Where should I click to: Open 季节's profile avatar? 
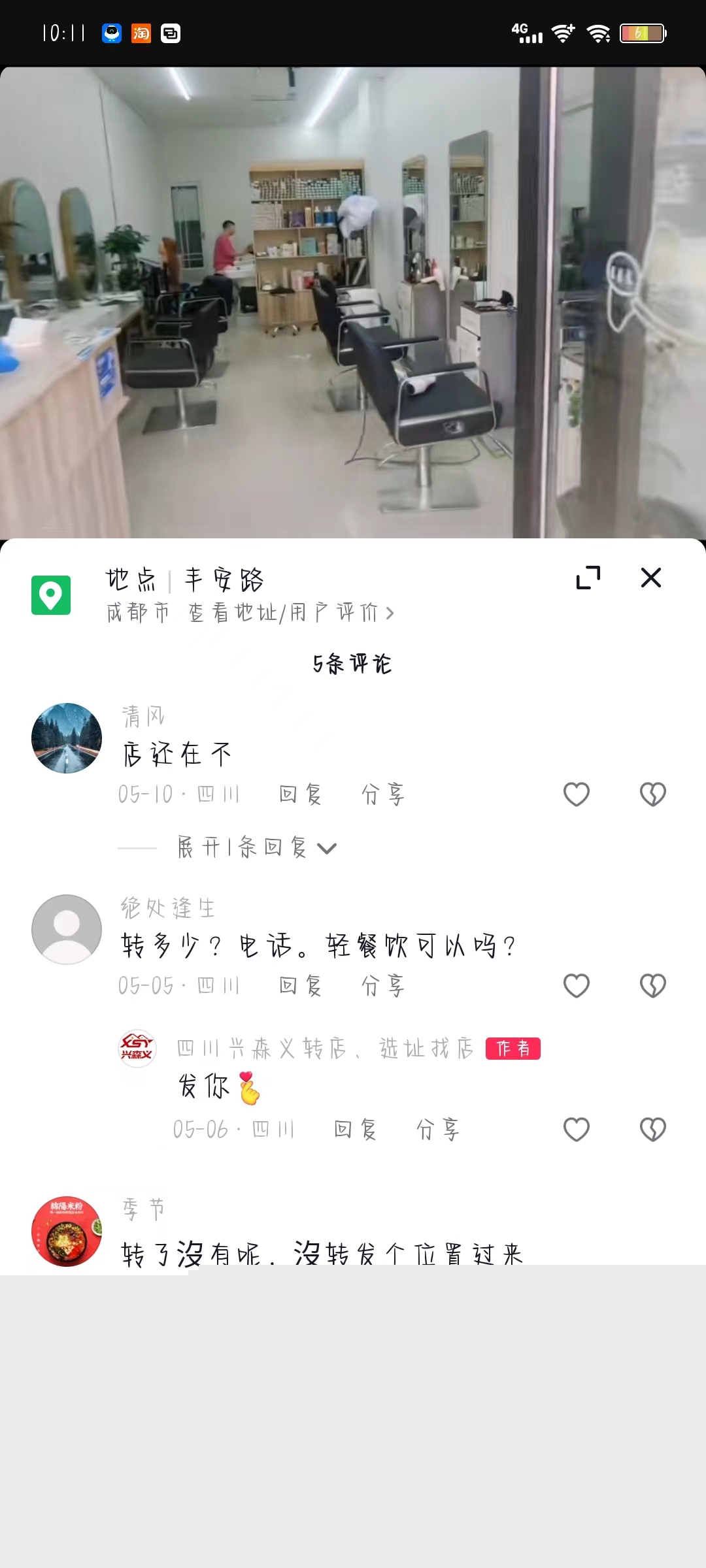67,1232
